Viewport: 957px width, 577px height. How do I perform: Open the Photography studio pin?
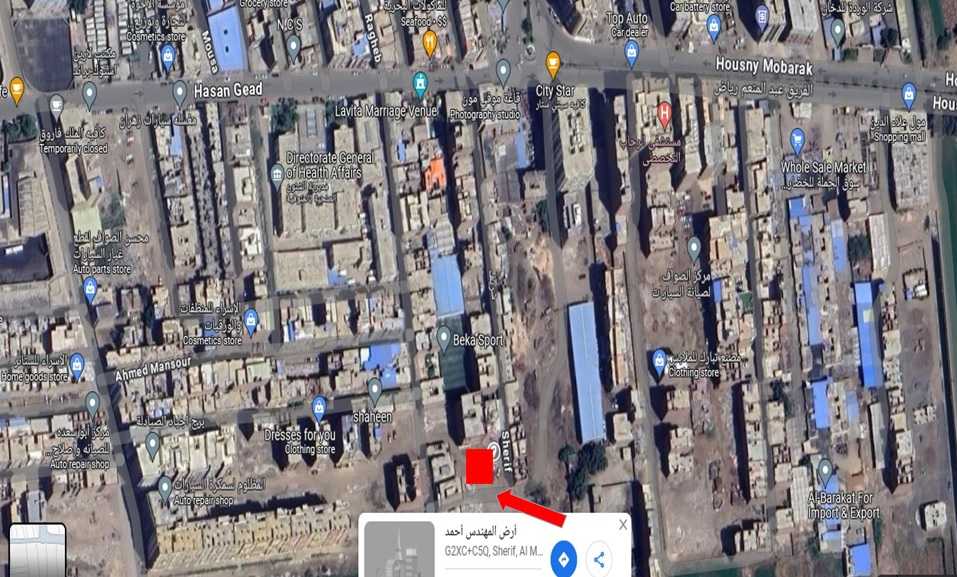(x=503, y=70)
